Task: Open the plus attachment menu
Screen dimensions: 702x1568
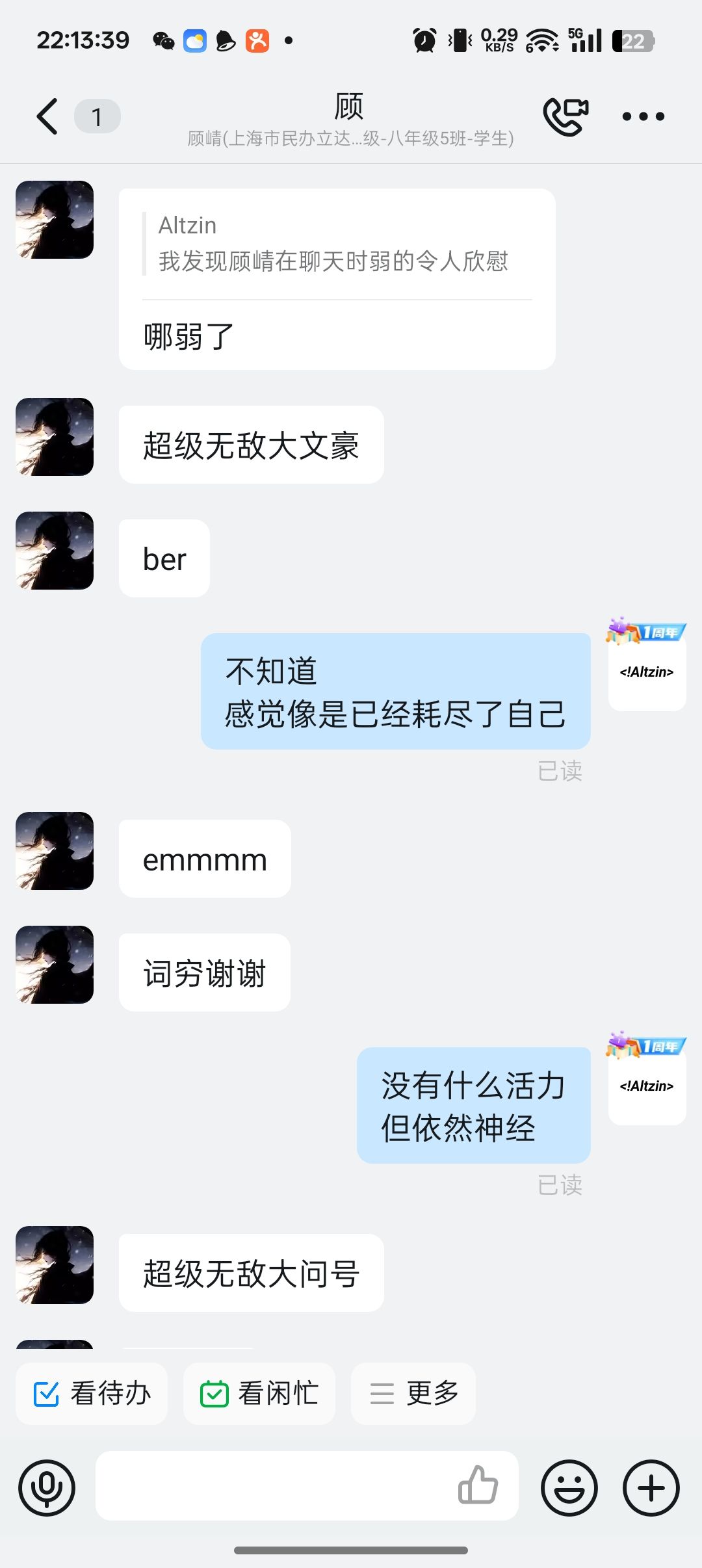Action: point(651,1487)
